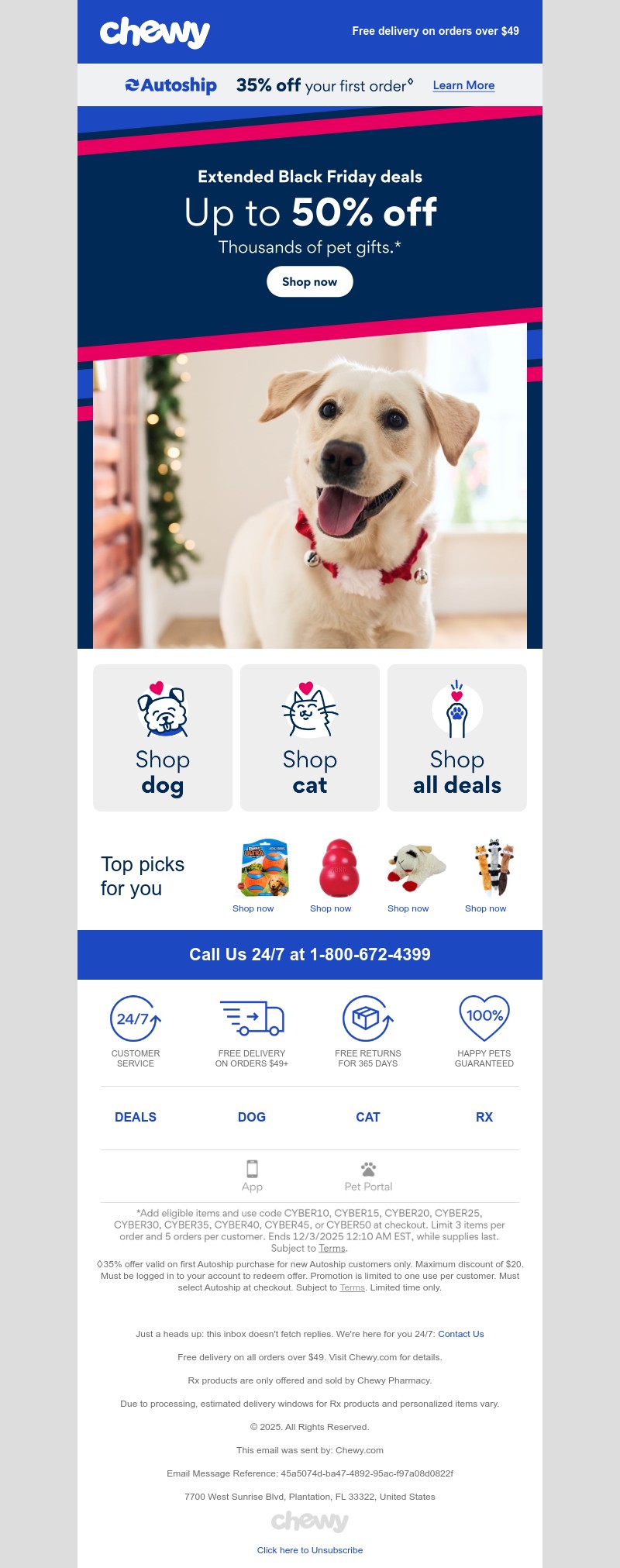Shop now for the red KONG toy

tap(330, 908)
